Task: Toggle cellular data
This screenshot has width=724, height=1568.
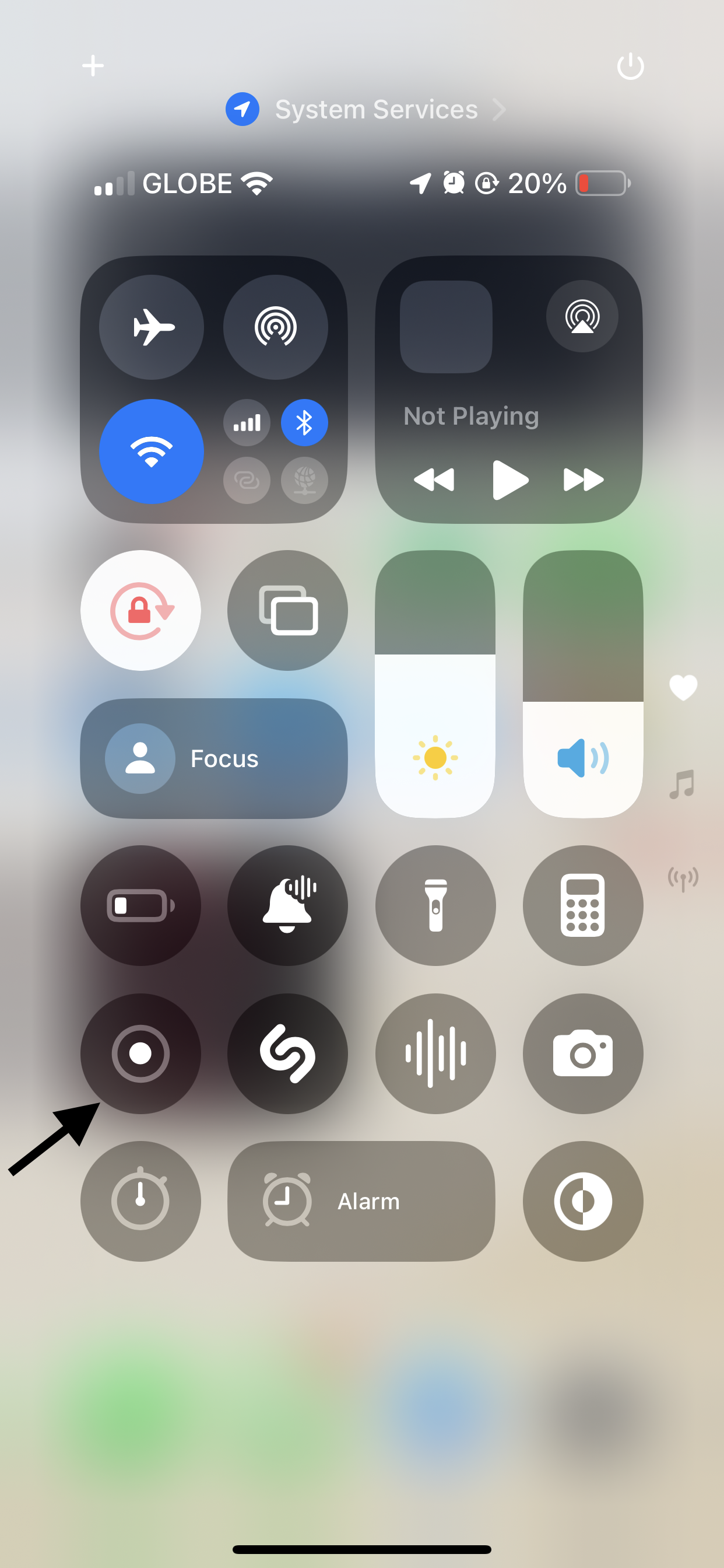Action: coord(247,422)
